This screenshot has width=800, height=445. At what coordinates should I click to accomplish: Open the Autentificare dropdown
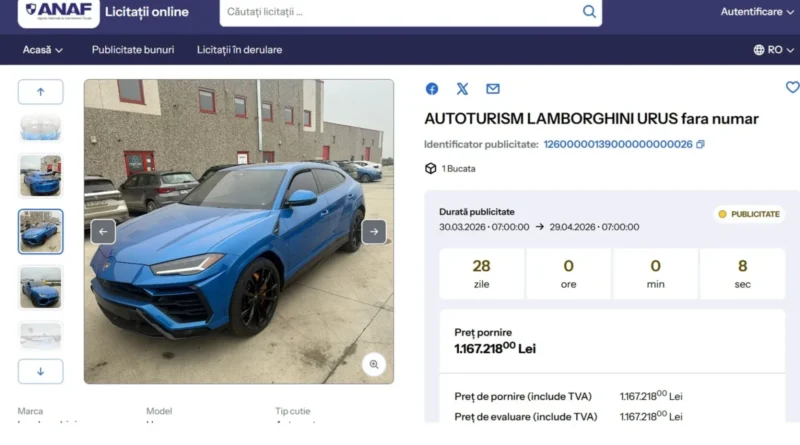(x=757, y=12)
